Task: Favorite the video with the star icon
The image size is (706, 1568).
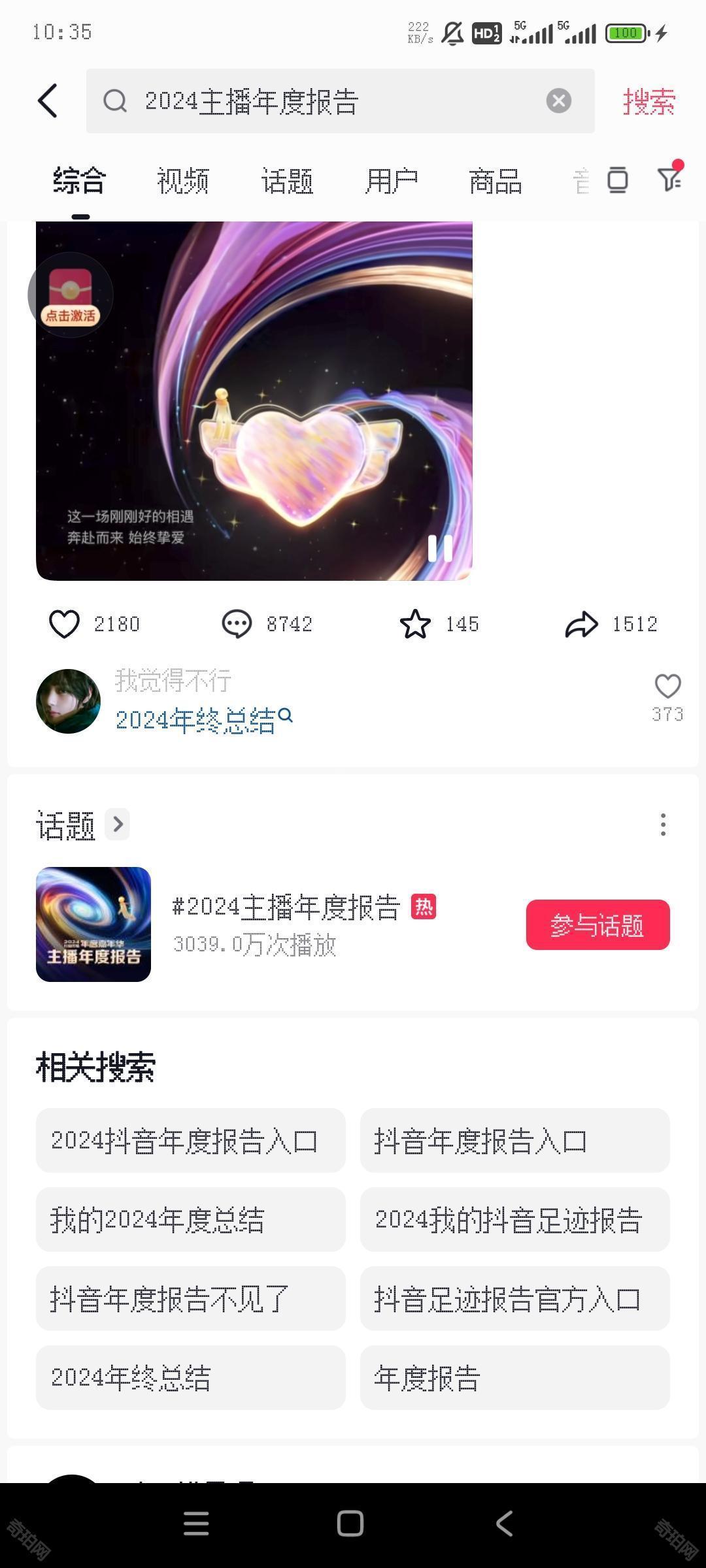Action: 415,624
